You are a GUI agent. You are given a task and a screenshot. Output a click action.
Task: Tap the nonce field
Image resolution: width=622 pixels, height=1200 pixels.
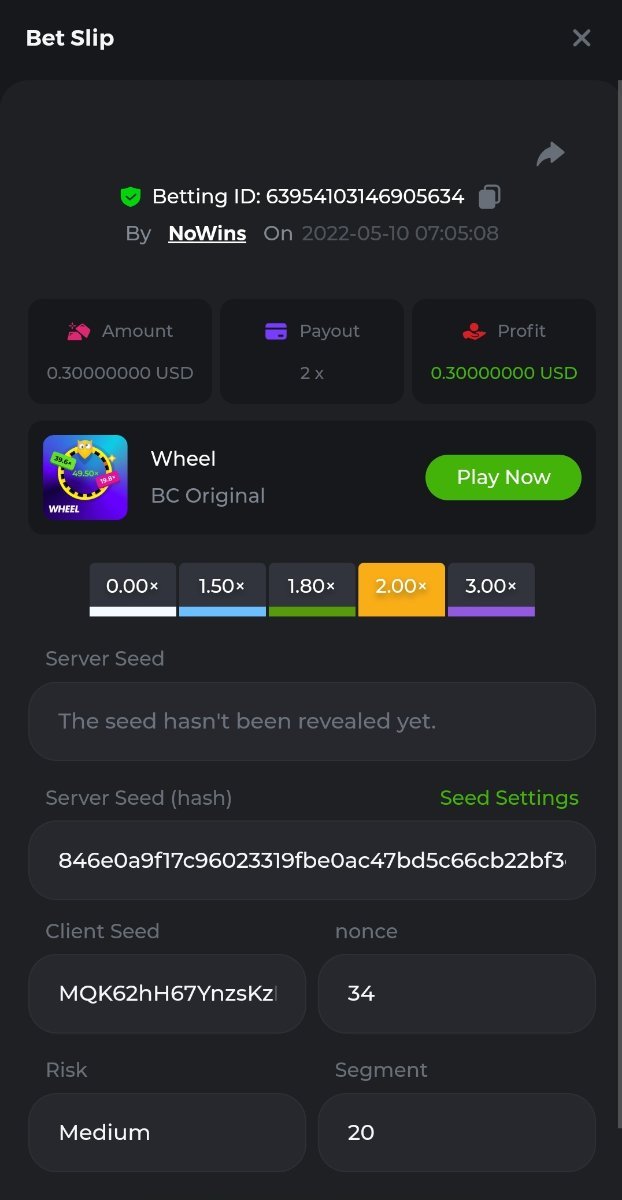point(456,993)
